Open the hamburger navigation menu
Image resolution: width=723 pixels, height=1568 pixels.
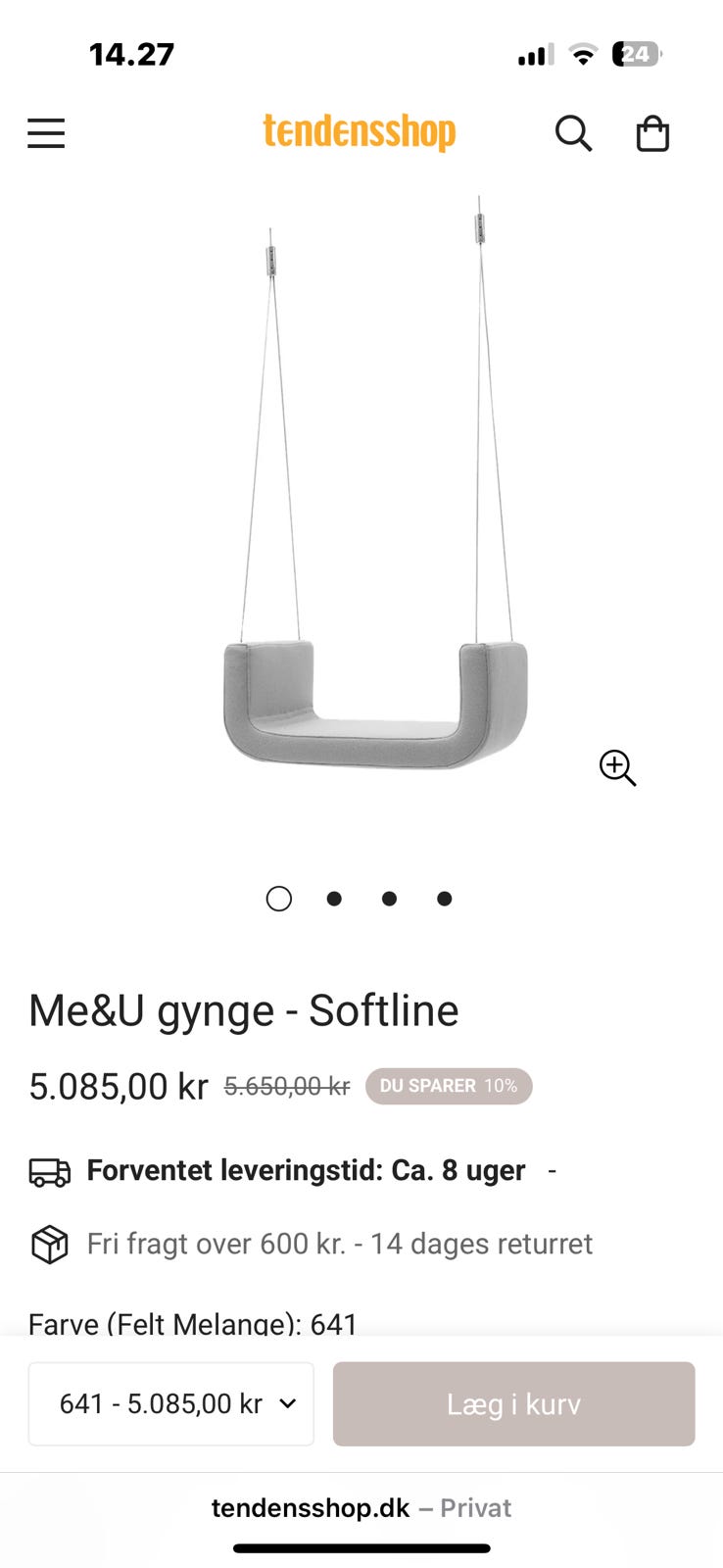[x=45, y=133]
